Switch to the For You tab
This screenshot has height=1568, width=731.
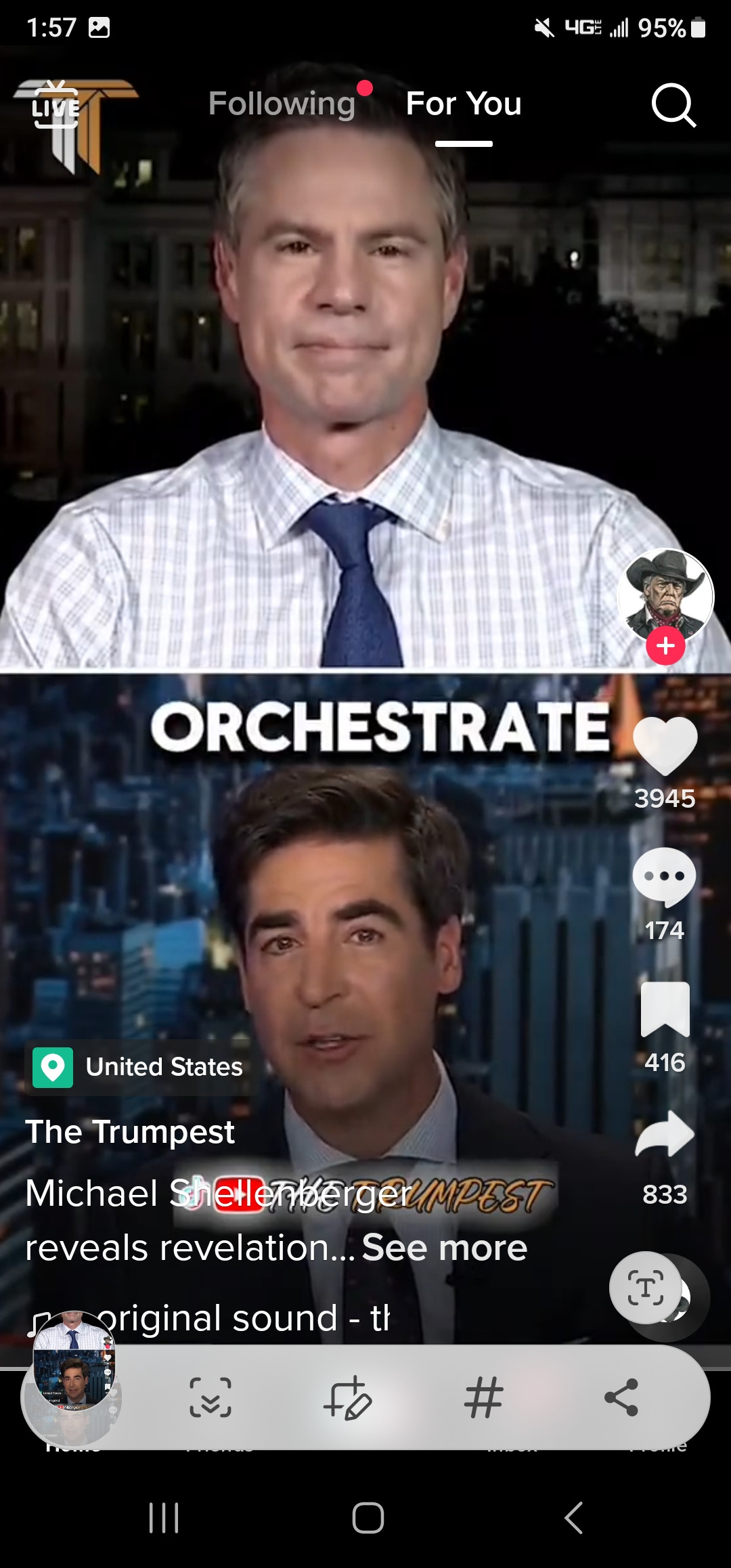pyautogui.click(x=464, y=104)
